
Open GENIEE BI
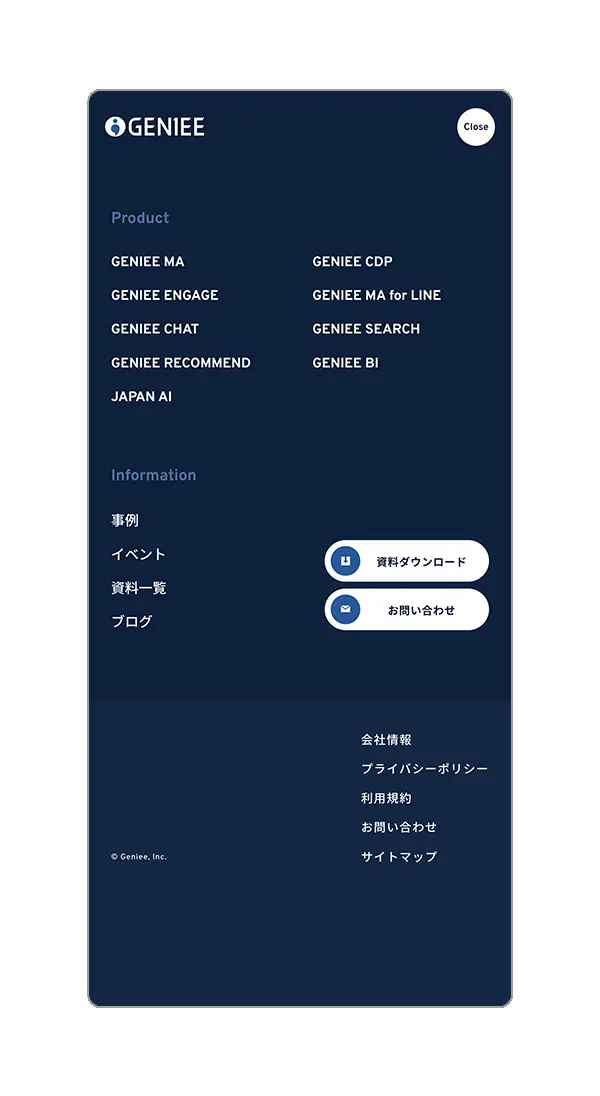345,363
